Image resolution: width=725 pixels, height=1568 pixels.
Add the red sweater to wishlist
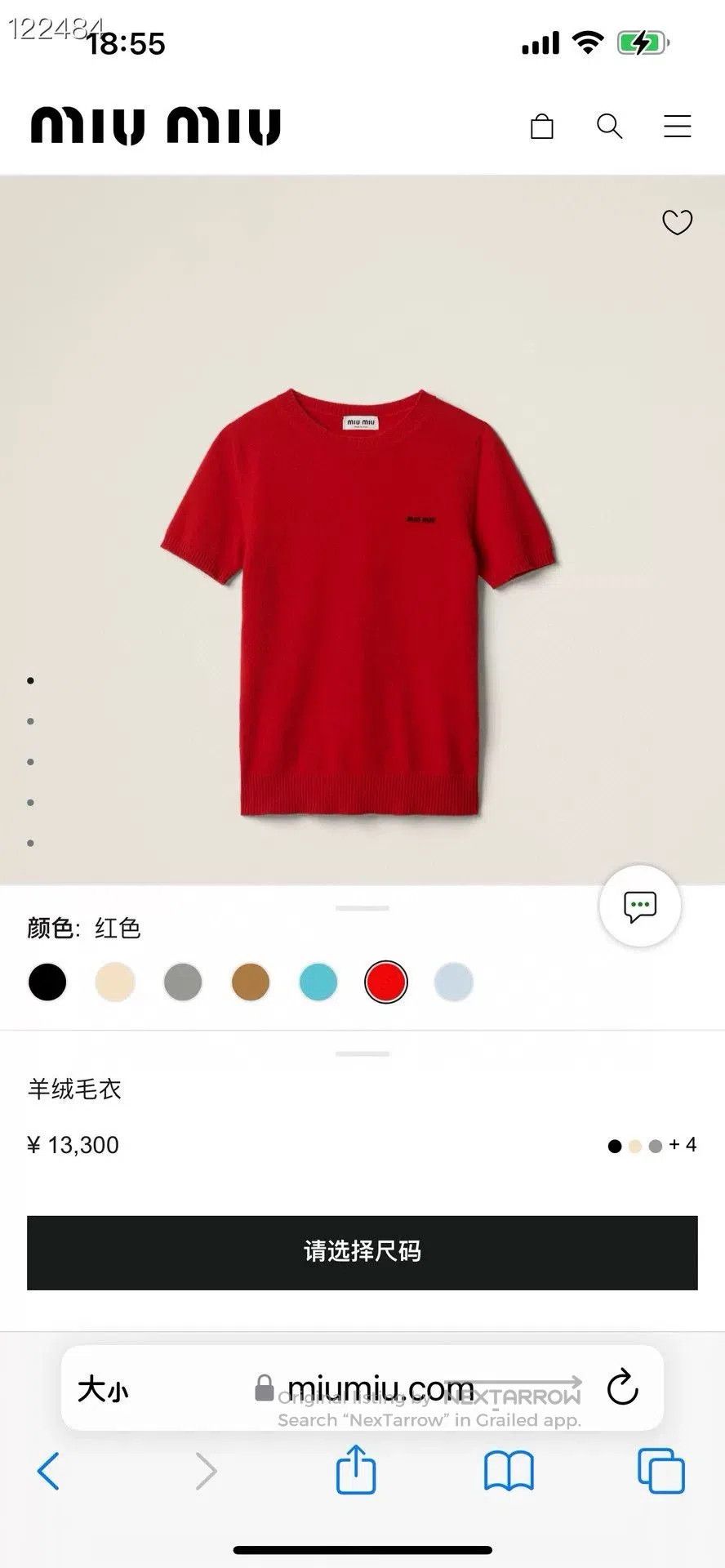[677, 222]
